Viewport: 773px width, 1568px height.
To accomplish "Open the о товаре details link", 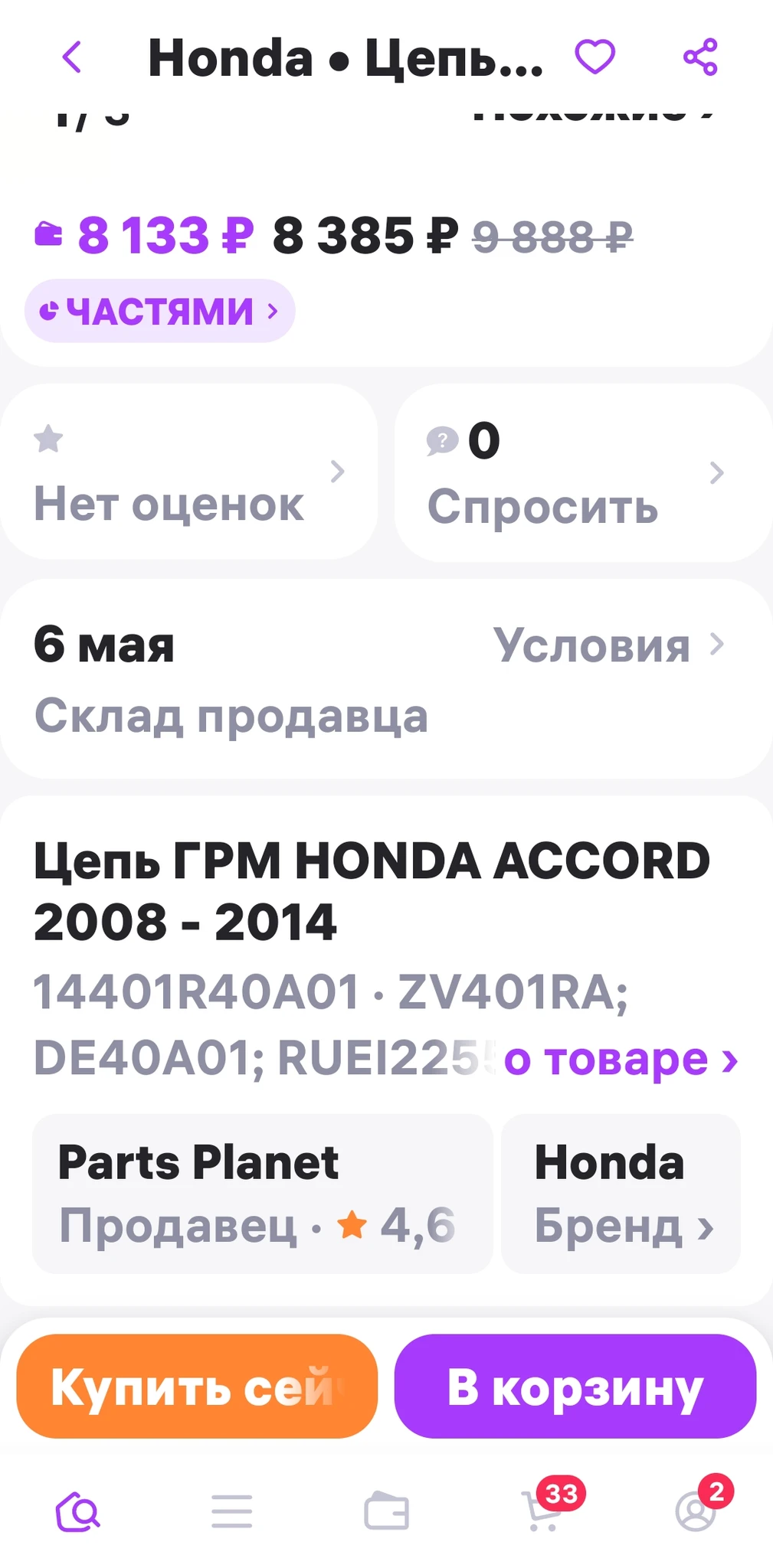I will (x=621, y=1060).
